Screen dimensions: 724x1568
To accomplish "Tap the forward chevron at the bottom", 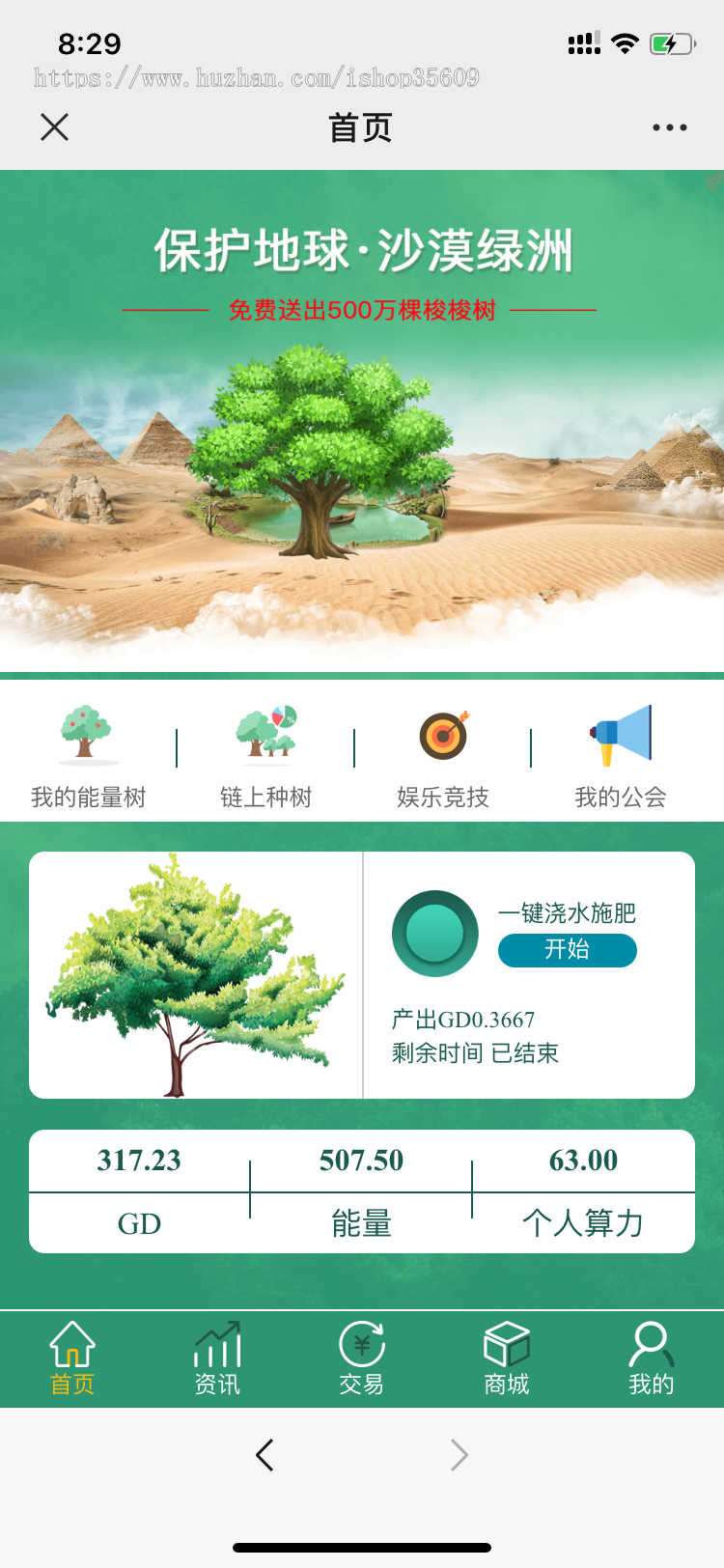I will (459, 1455).
